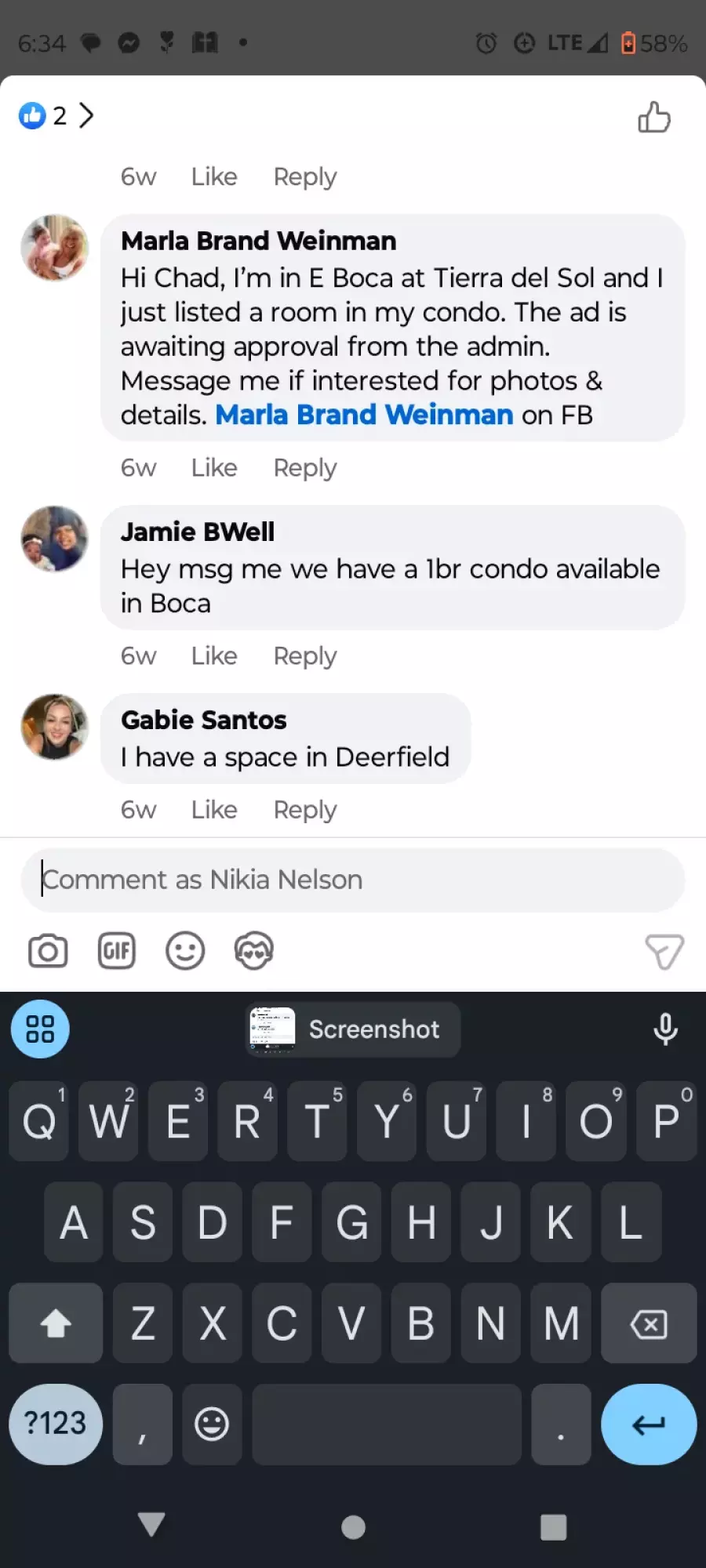Like Gabie Santos's comment
Image resolution: width=706 pixels, height=1568 pixels.
pos(214,810)
